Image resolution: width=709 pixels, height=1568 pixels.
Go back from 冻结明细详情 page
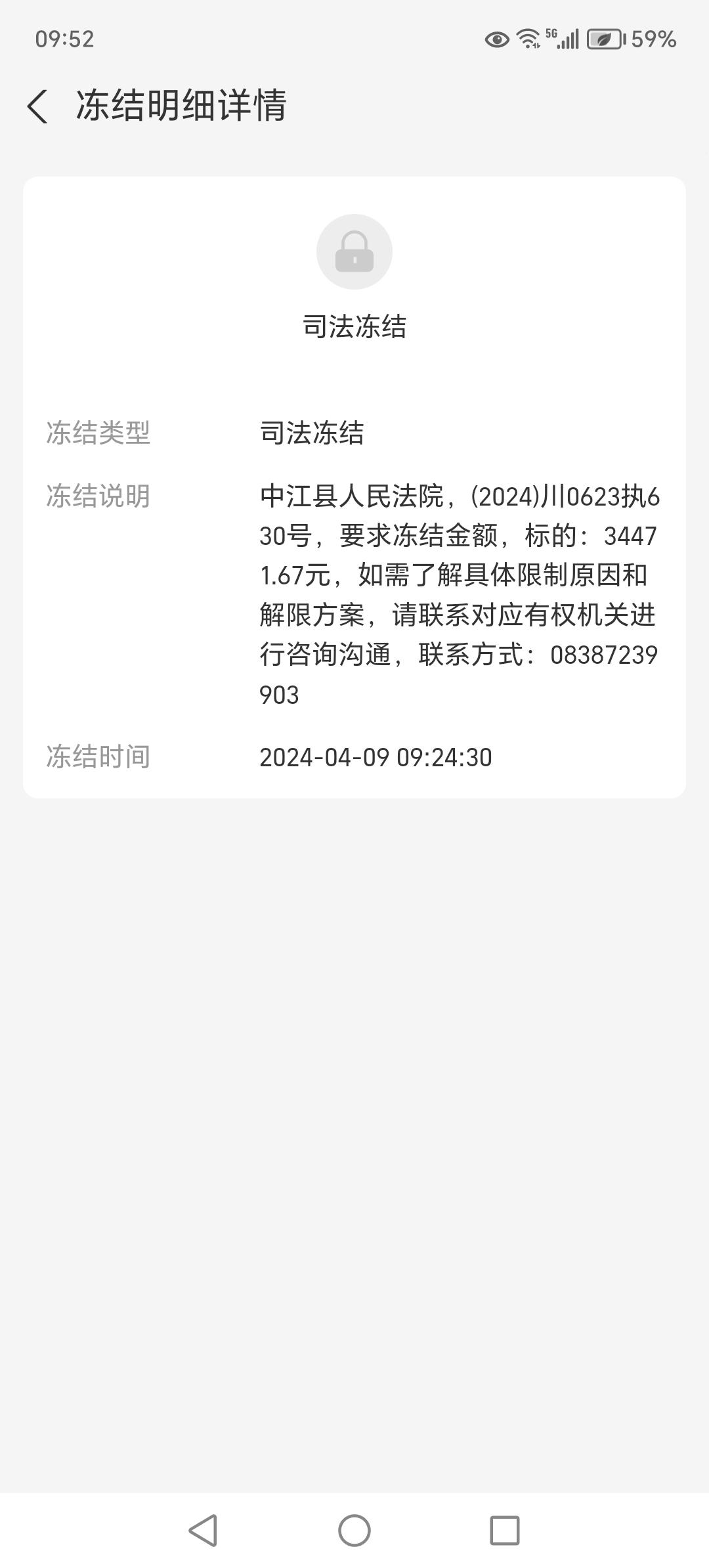pos(38,106)
